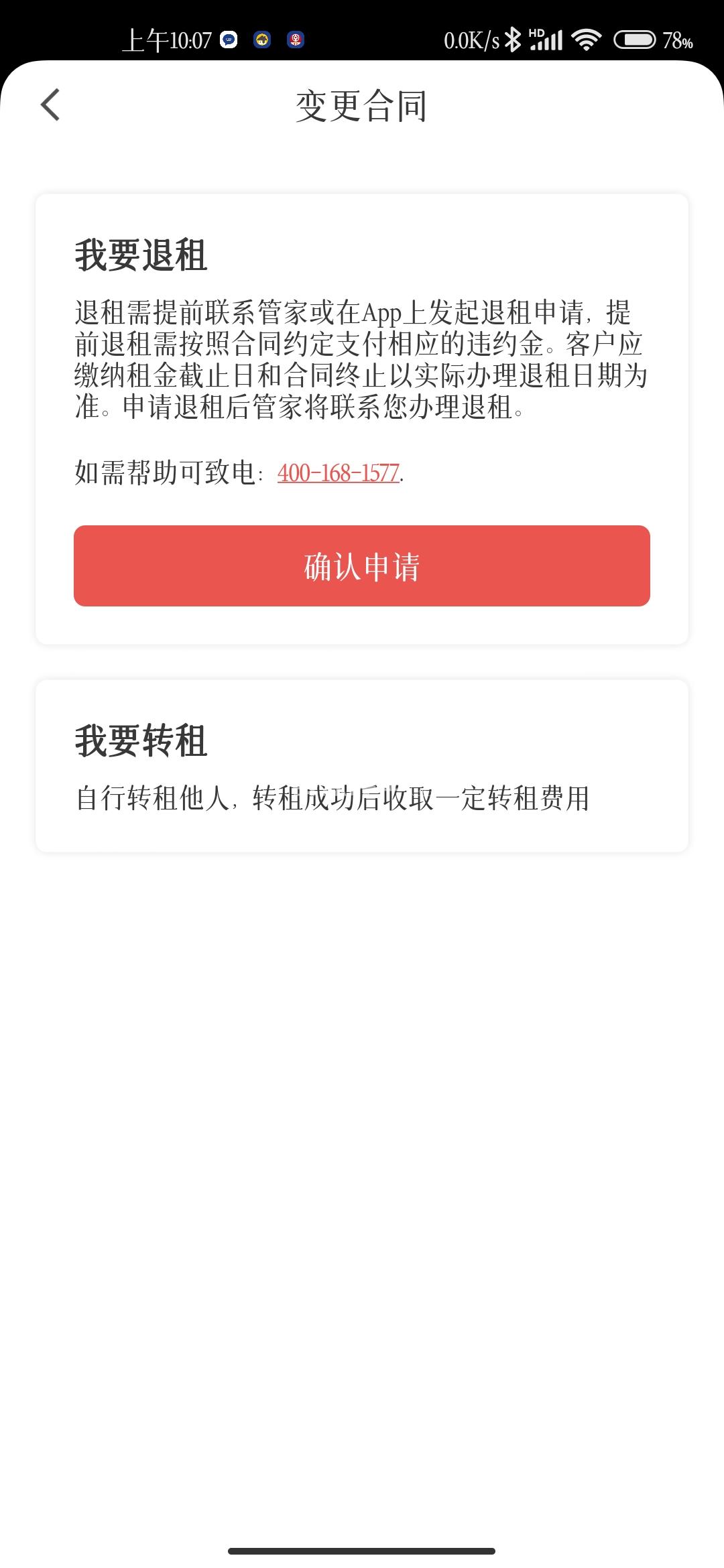Go back from the 变更合同 page
The width and height of the screenshot is (724, 1568).
pyautogui.click(x=50, y=105)
